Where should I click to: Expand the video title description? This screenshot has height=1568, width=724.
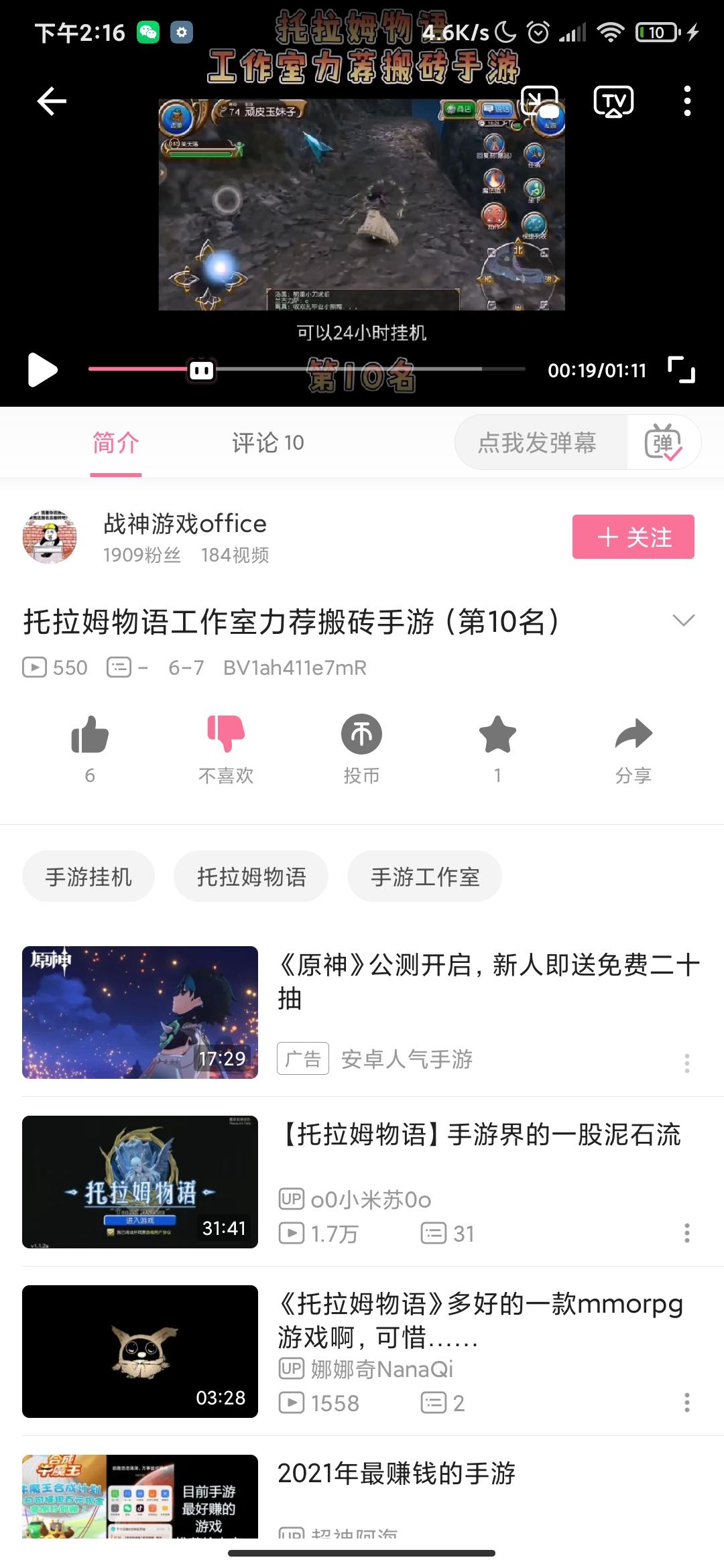[683, 620]
